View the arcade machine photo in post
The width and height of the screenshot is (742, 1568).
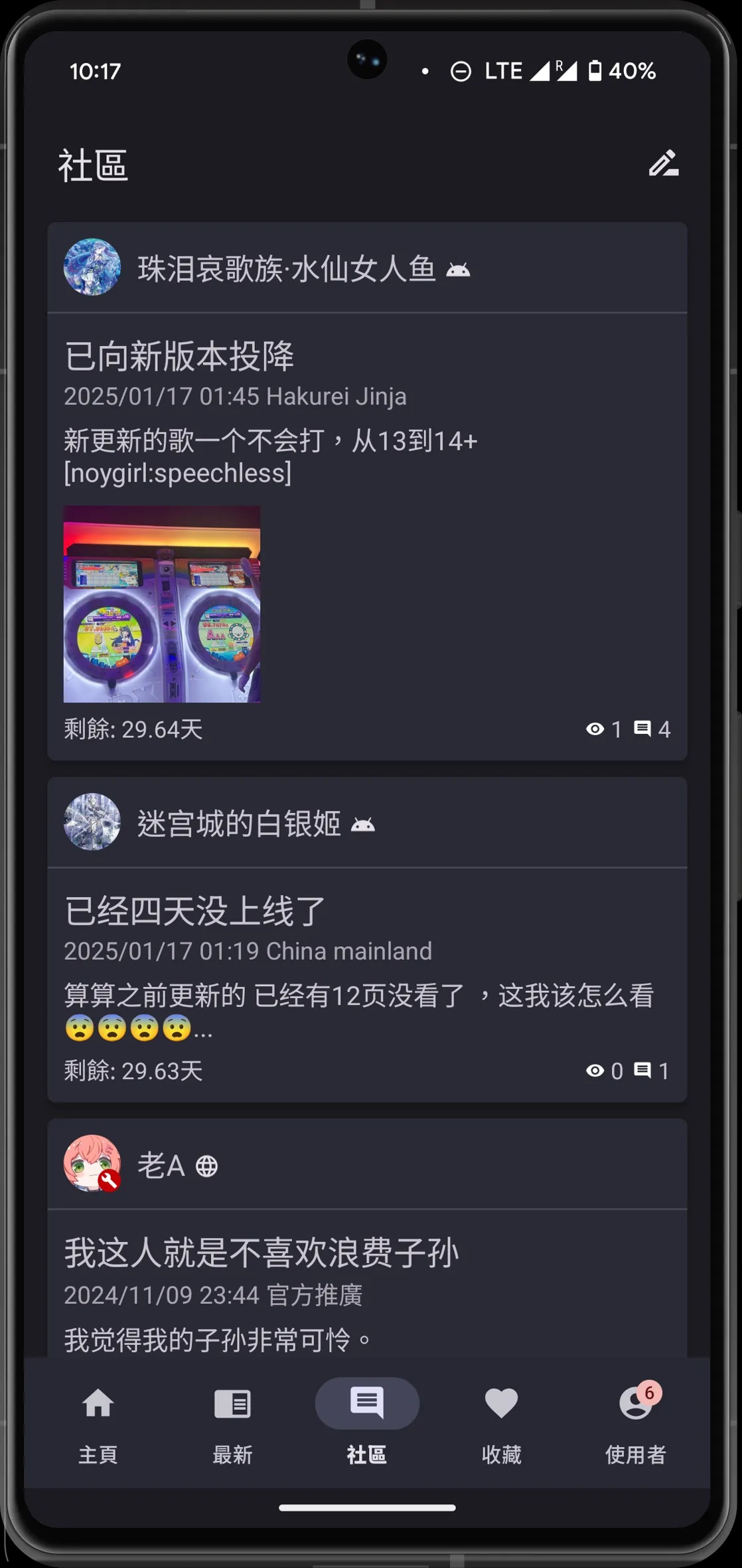coord(162,604)
